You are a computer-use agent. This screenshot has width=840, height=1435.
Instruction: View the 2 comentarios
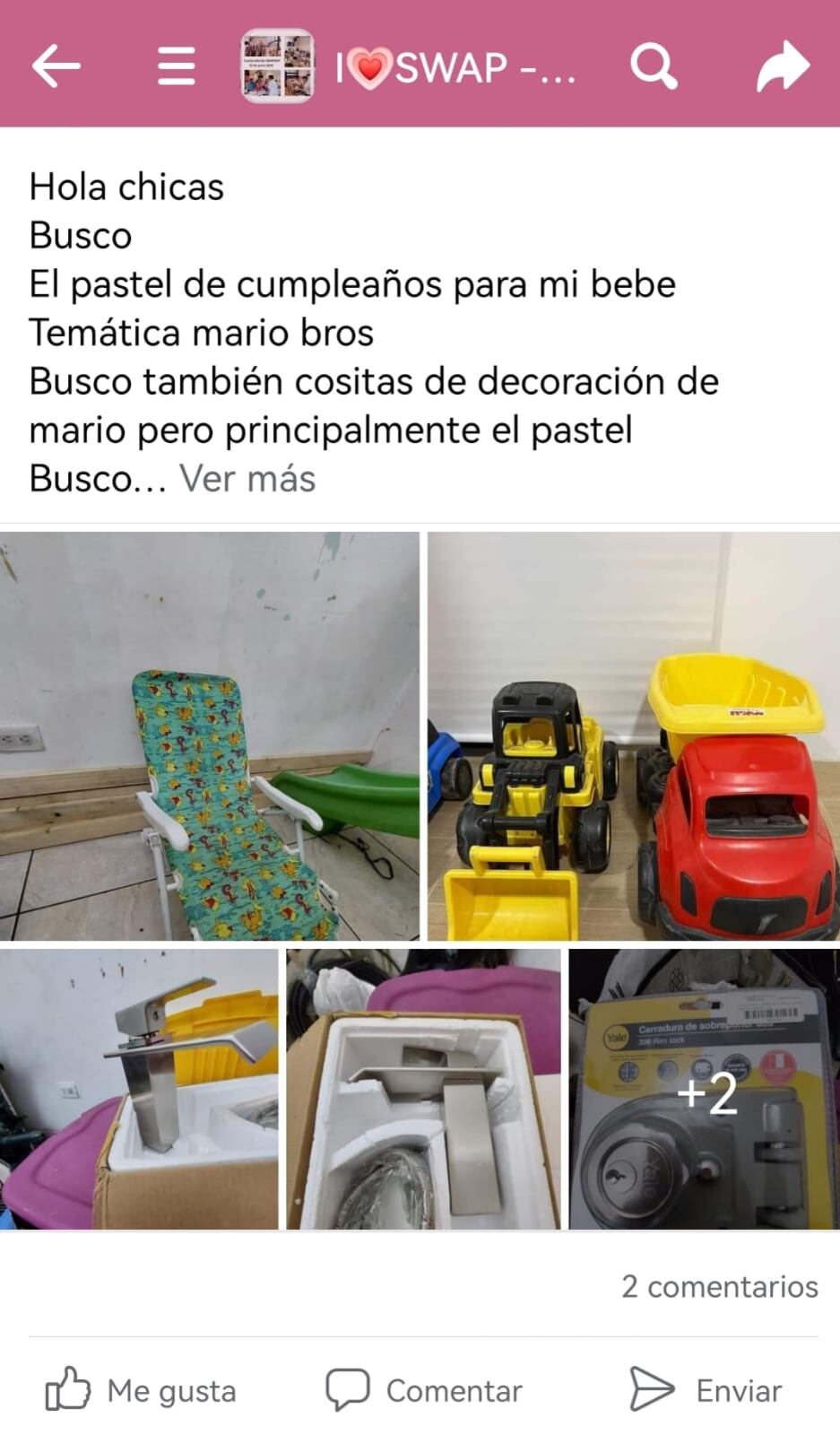click(719, 1286)
